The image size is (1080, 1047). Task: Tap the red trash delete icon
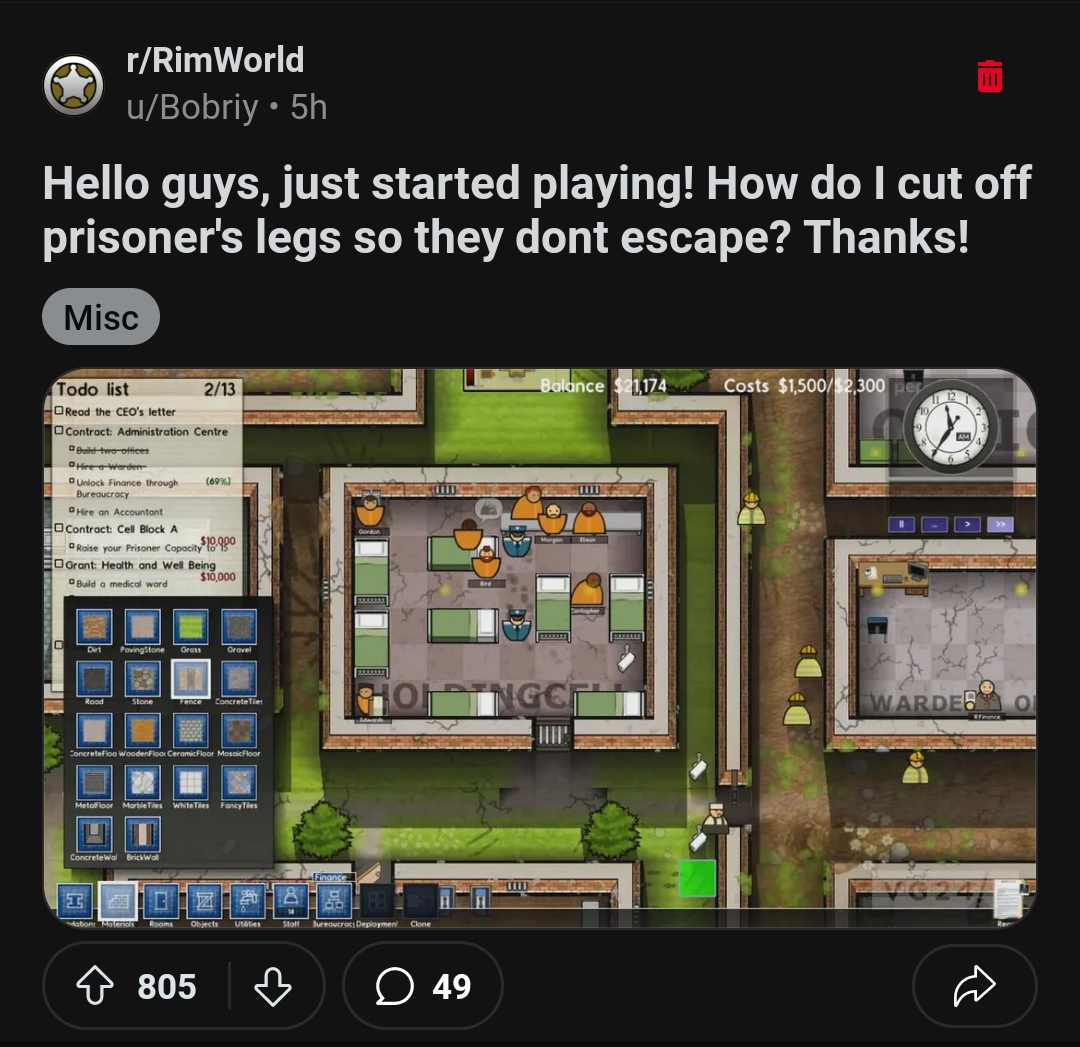(989, 76)
